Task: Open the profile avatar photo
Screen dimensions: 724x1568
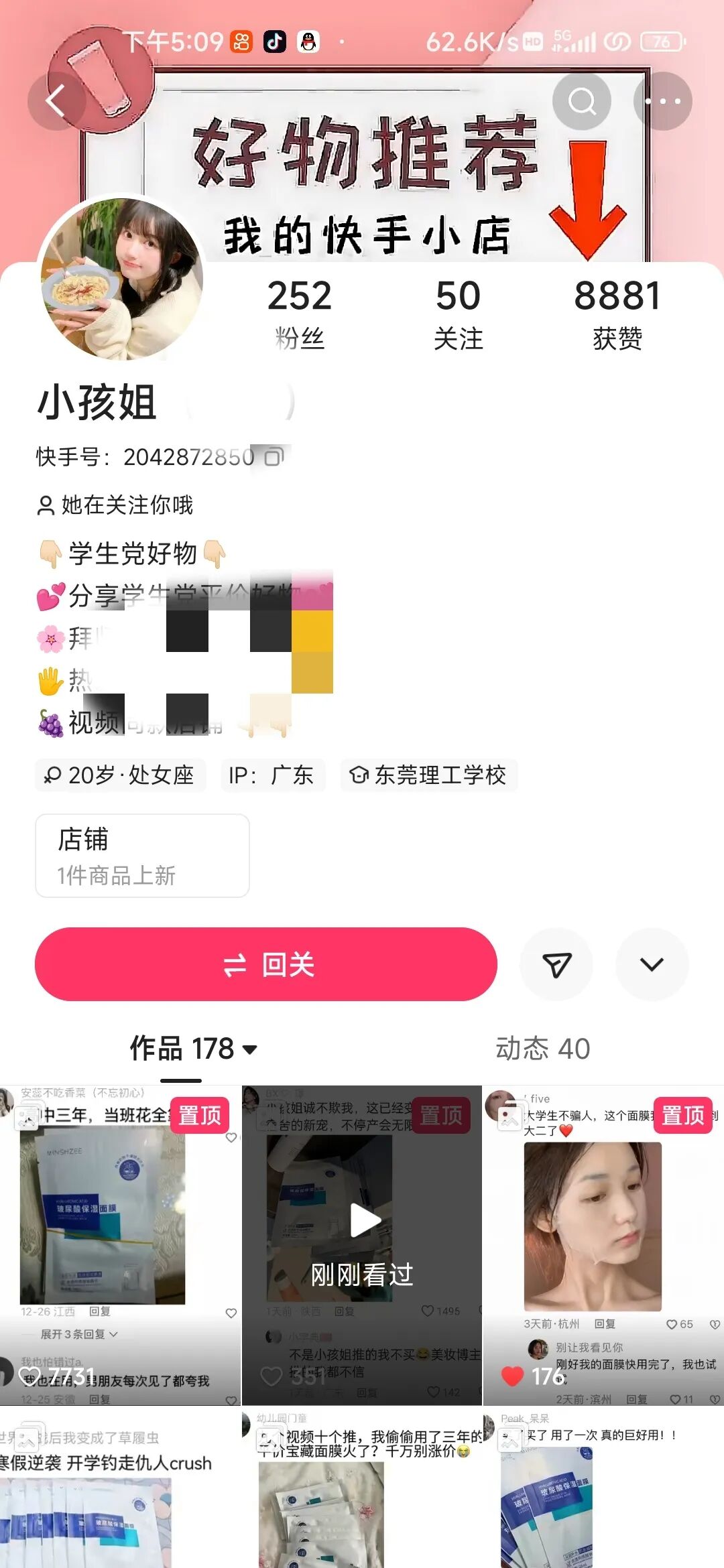Action: [x=121, y=279]
